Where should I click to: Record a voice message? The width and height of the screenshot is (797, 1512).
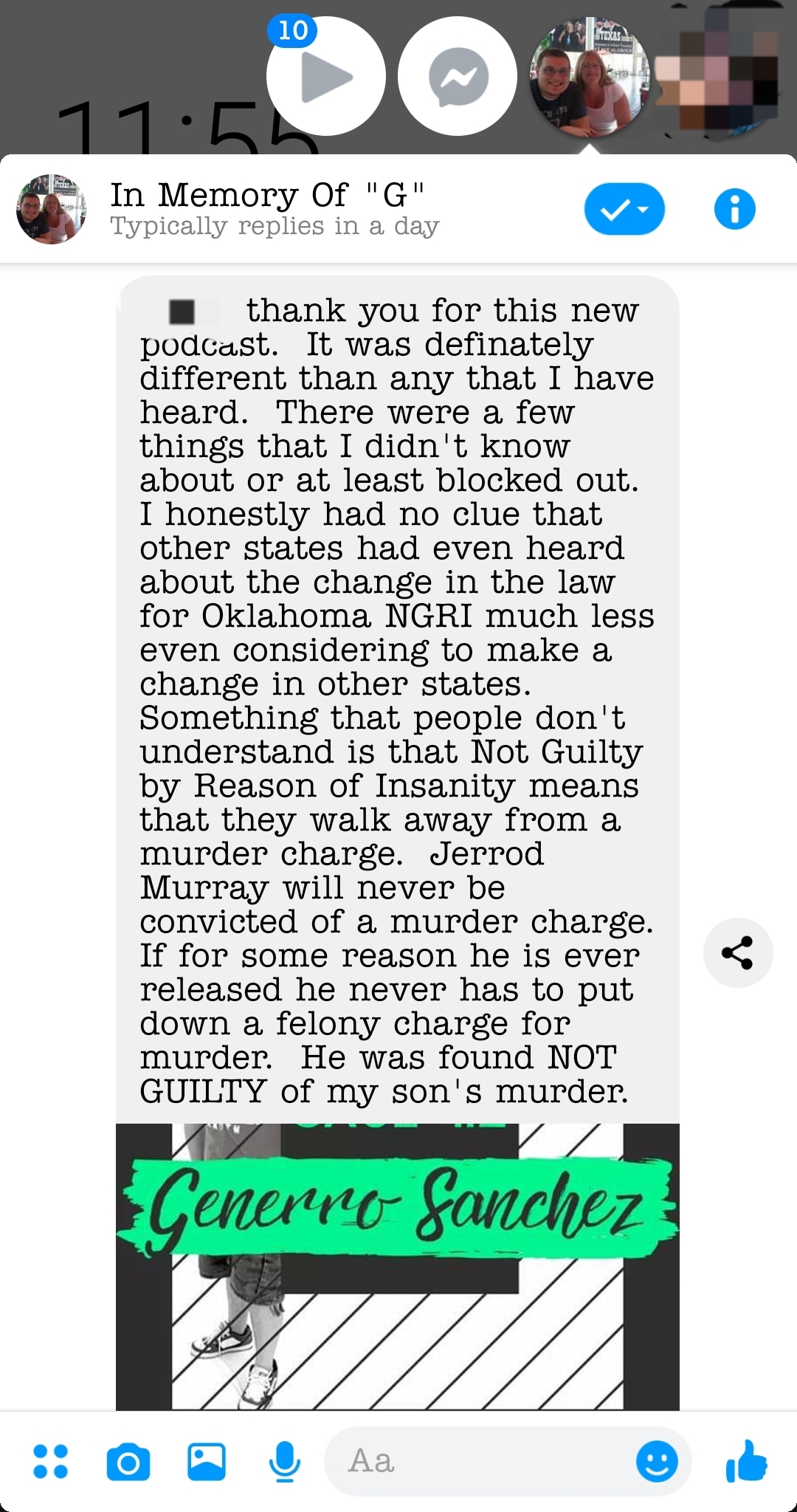click(285, 1461)
